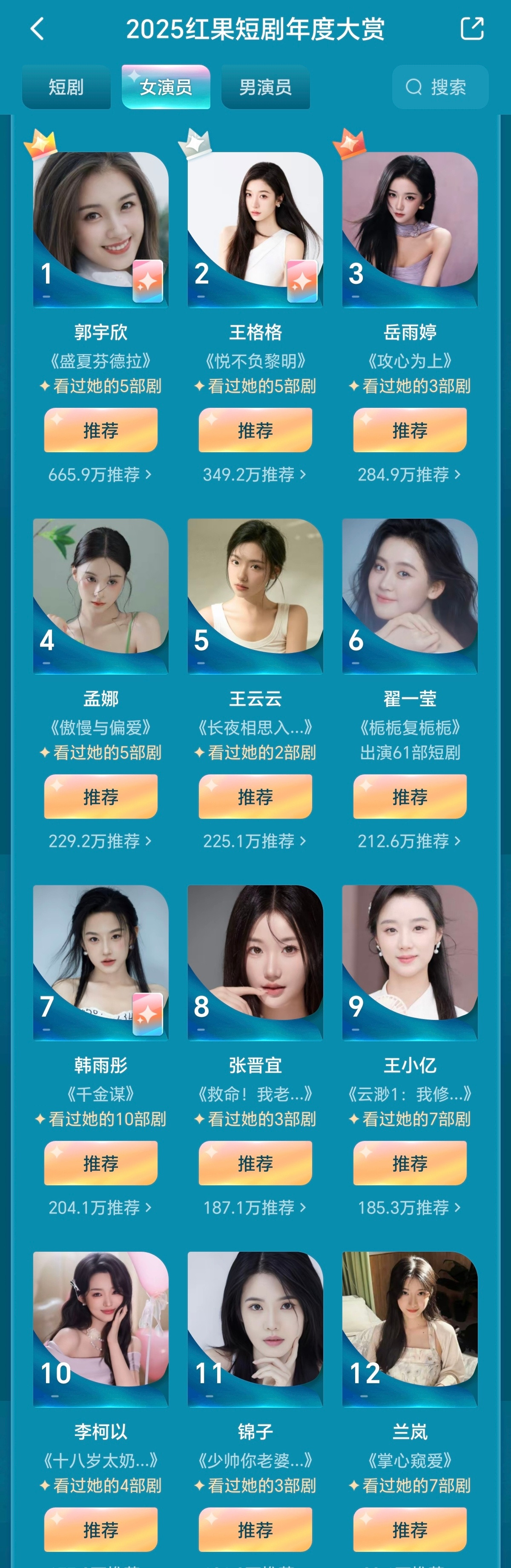Tap 推荐 for 王格格

point(255,430)
